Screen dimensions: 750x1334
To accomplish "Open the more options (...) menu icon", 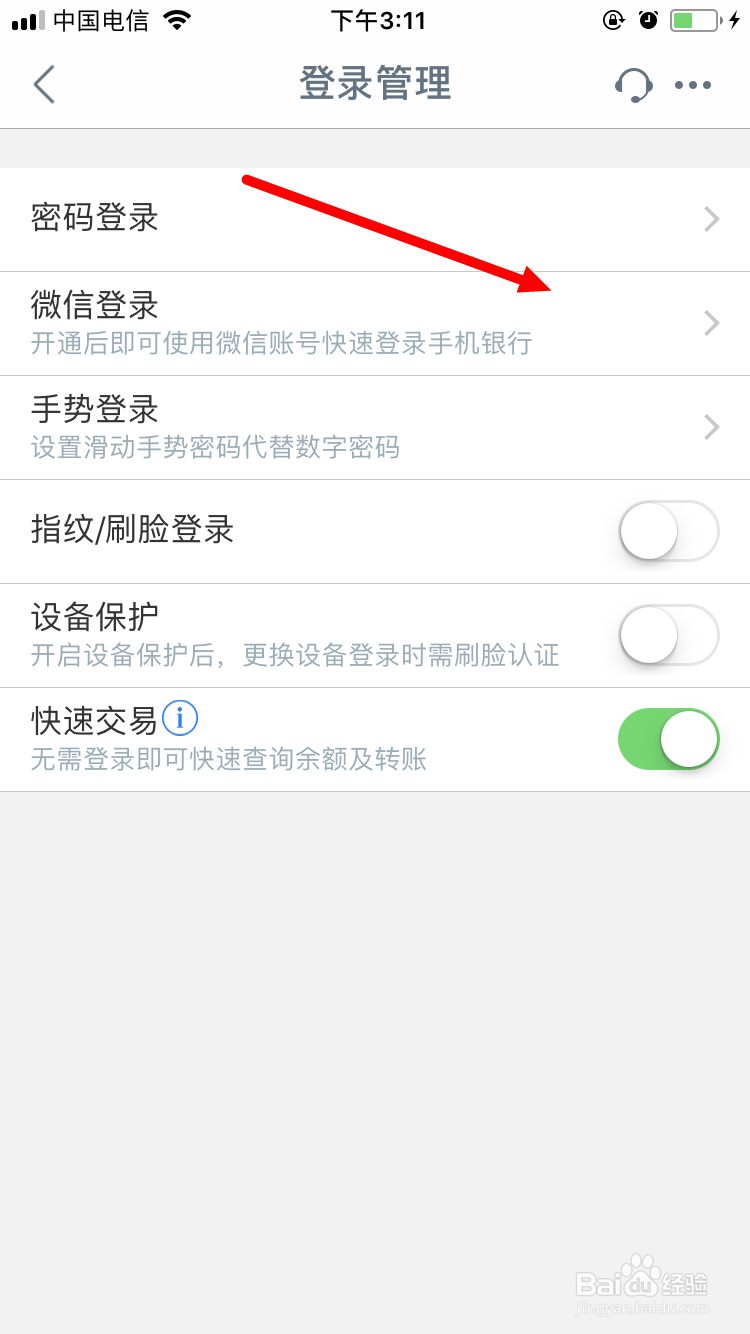I will (693, 85).
